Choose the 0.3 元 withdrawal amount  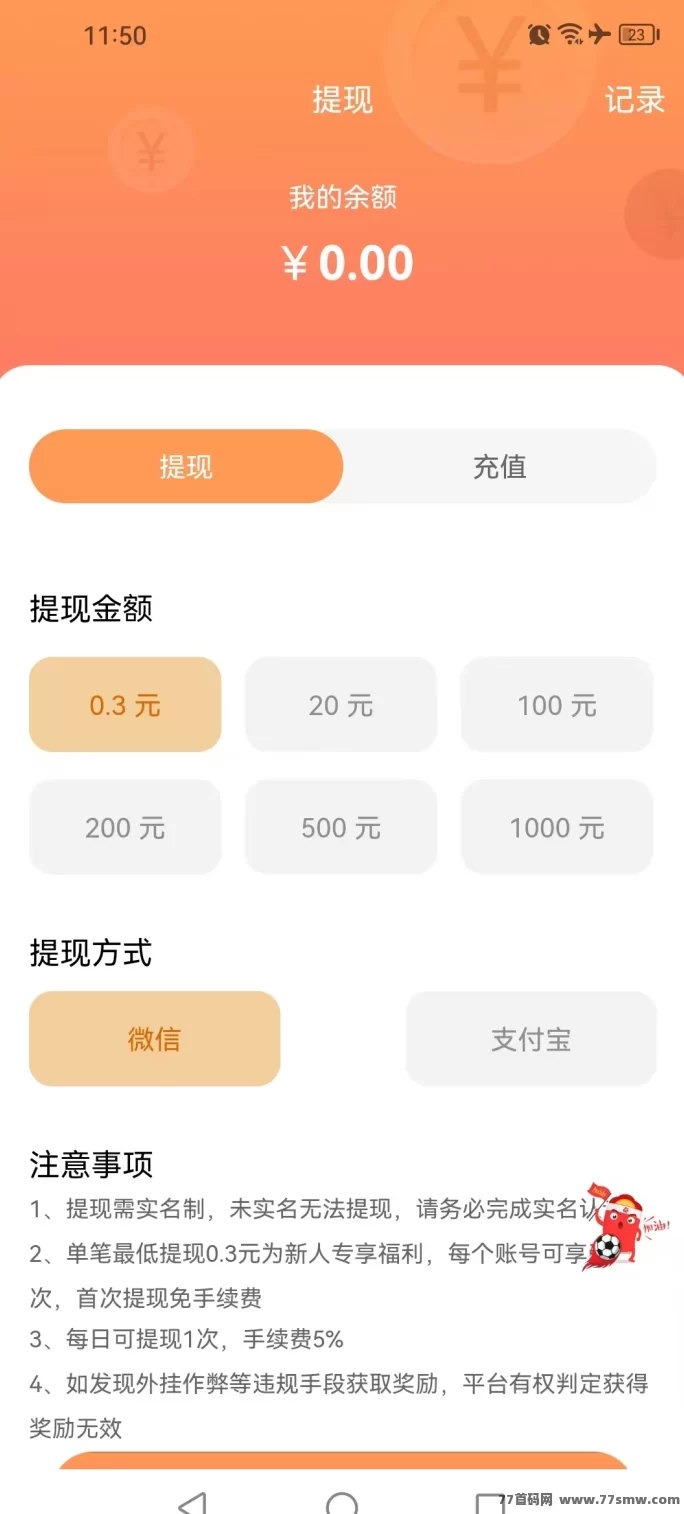[125, 705]
